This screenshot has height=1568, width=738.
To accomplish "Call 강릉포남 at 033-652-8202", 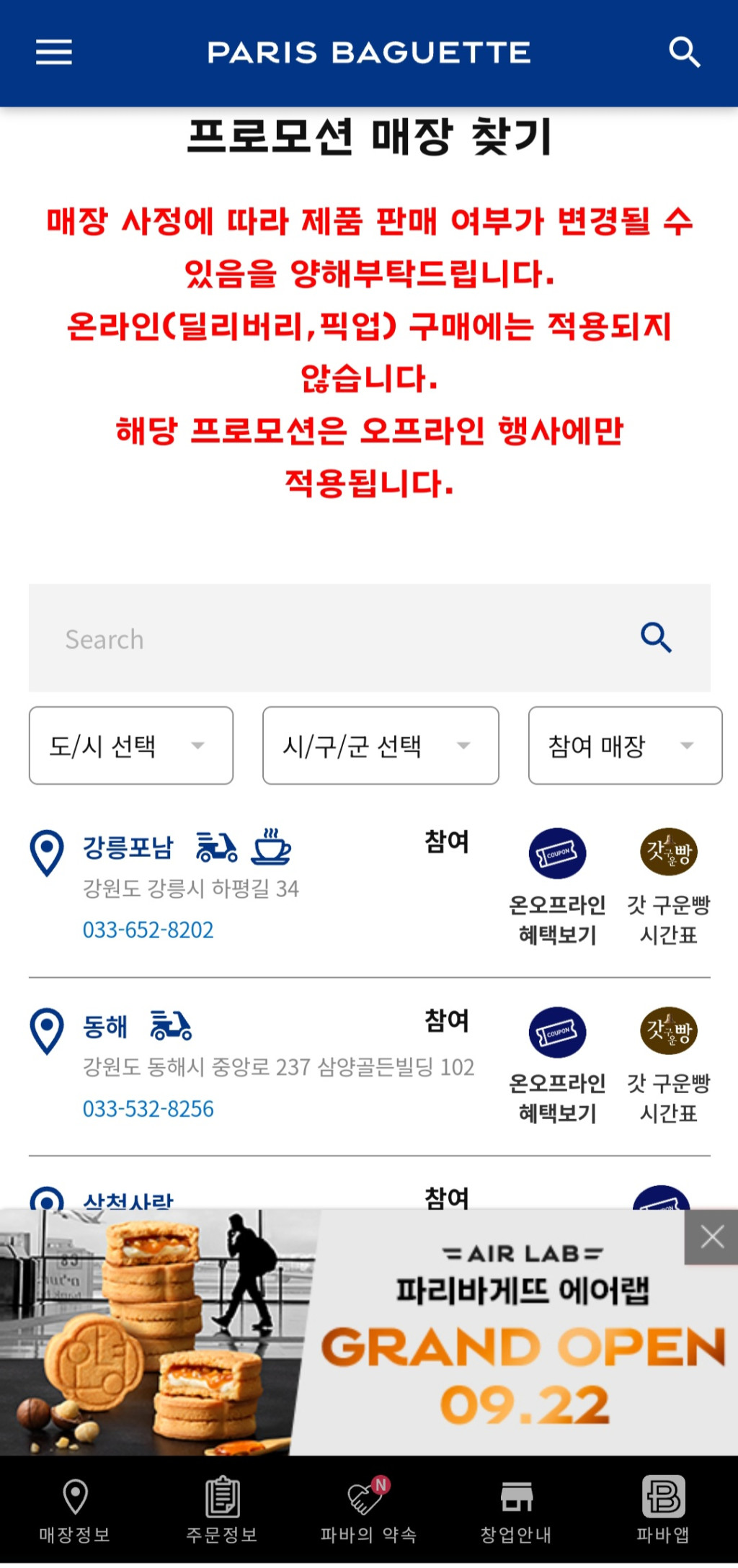I will [148, 930].
